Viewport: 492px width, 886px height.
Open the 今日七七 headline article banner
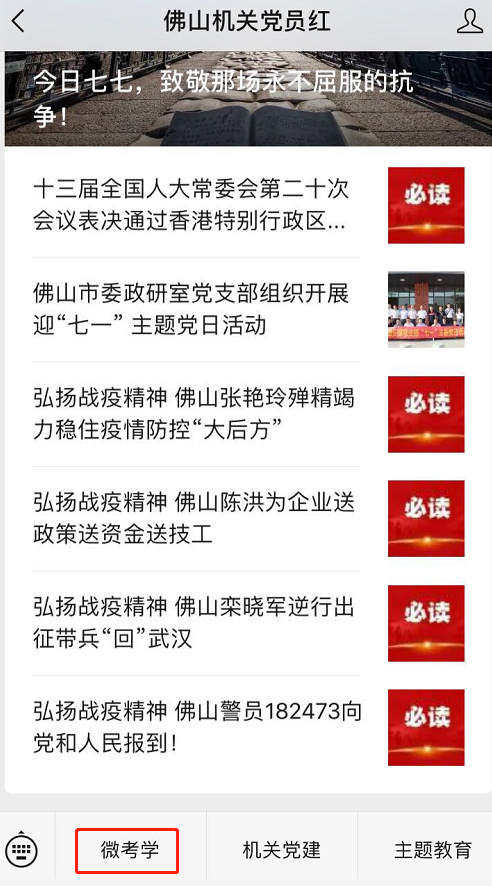pyautogui.click(x=248, y=99)
